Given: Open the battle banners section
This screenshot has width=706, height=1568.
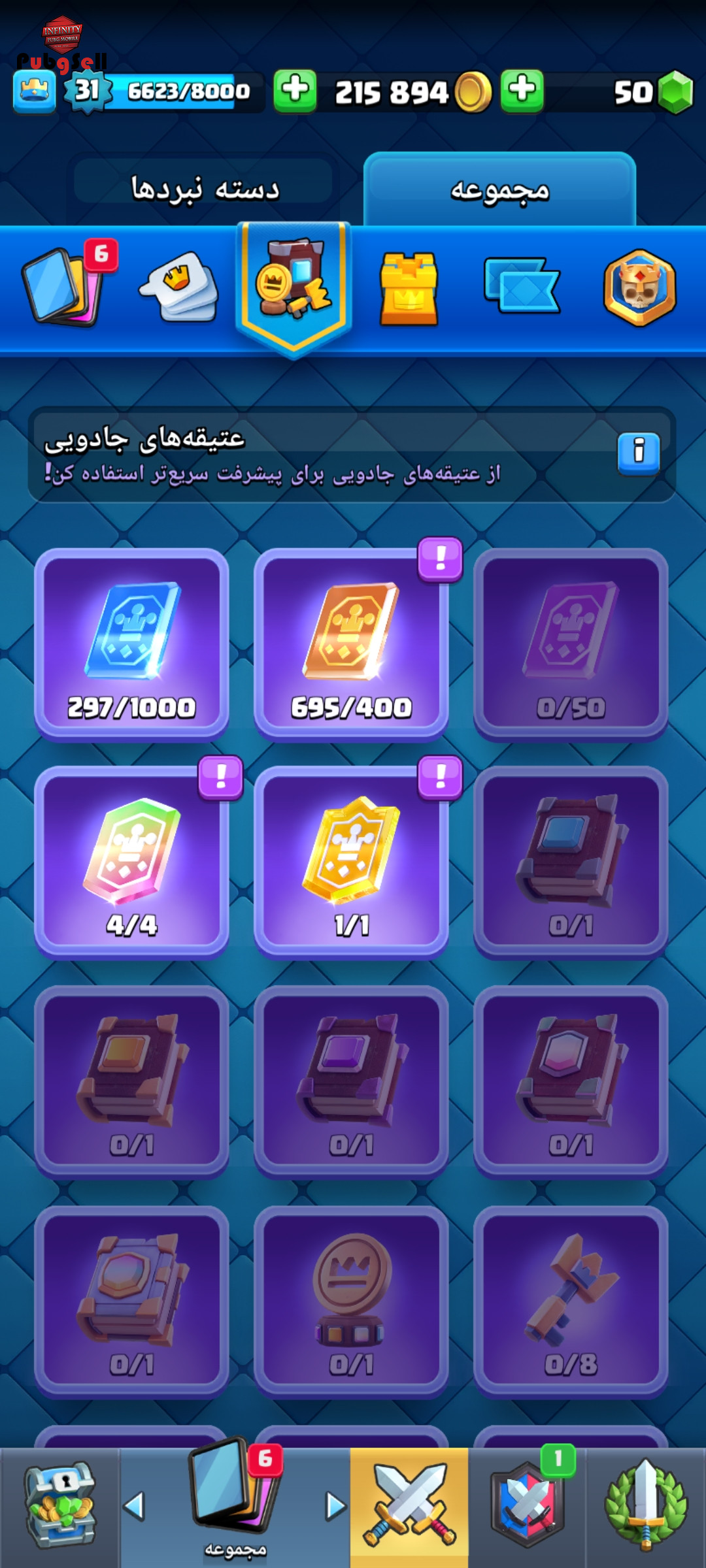Looking at the screenshot, I should pyautogui.click(x=522, y=286).
